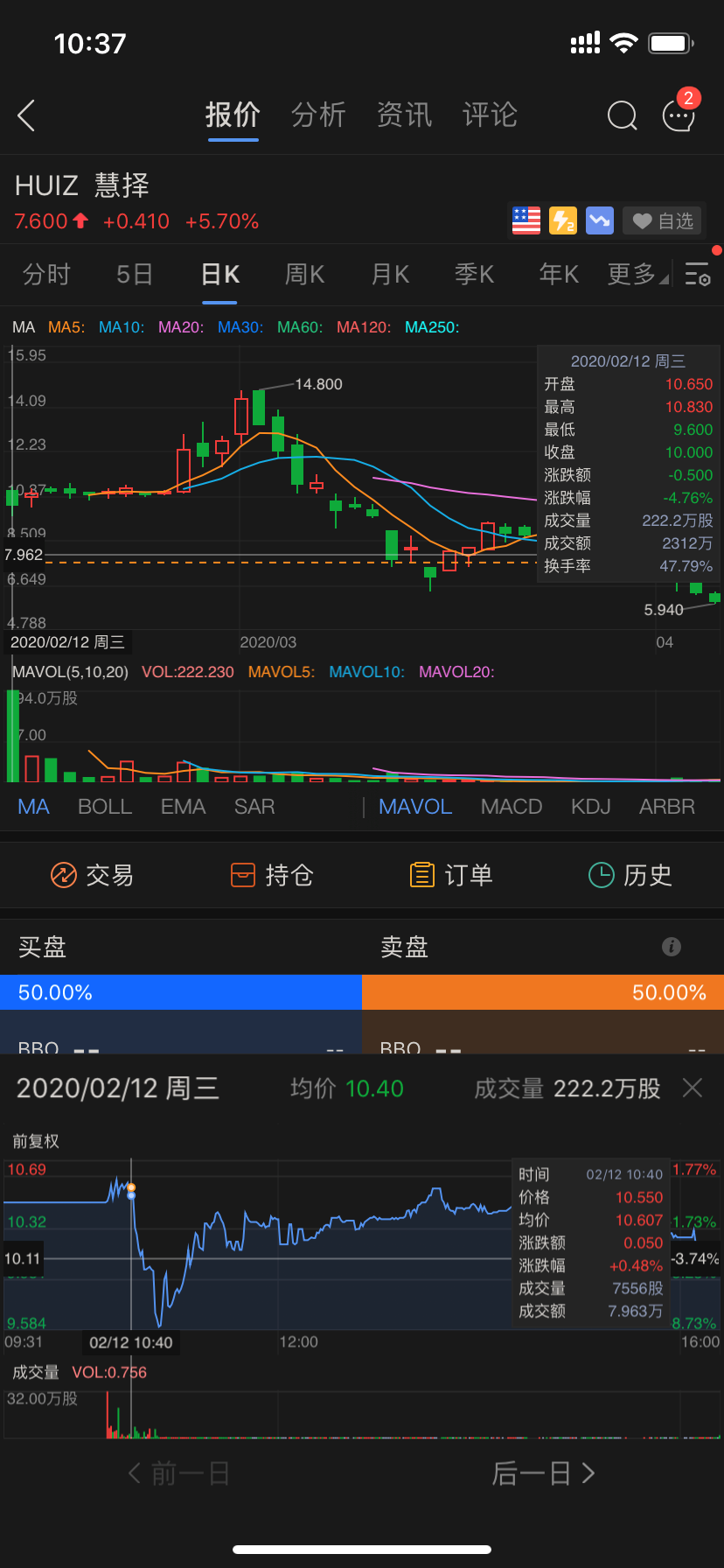Open the messages bubble with badge
724x1568 pixels.
pos(679,115)
